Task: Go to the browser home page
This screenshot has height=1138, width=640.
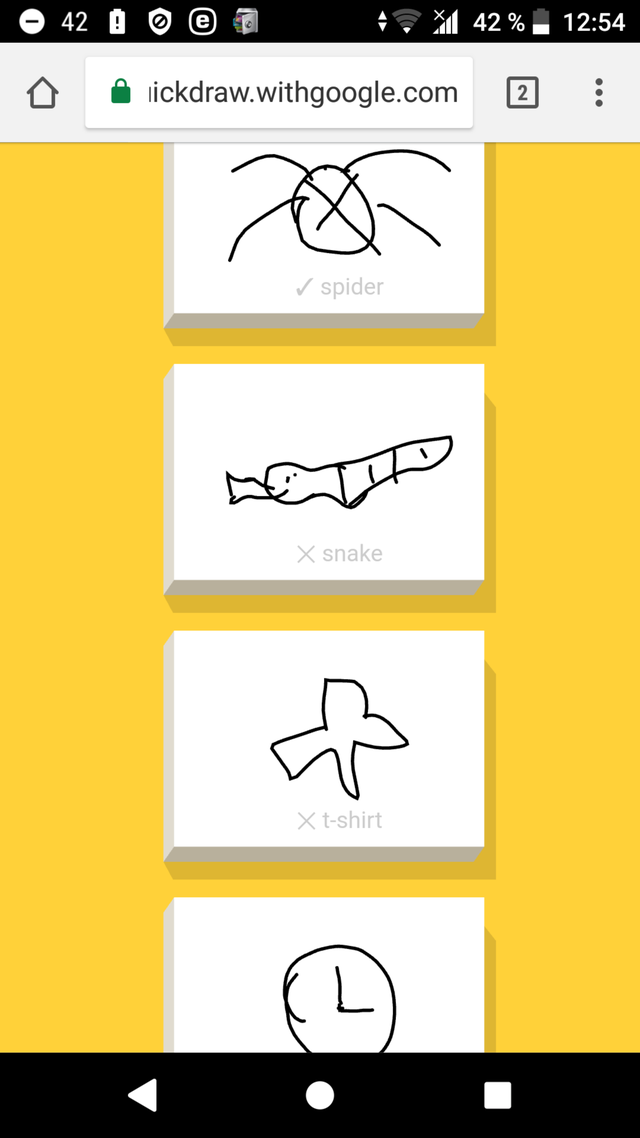Action: point(42,94)
